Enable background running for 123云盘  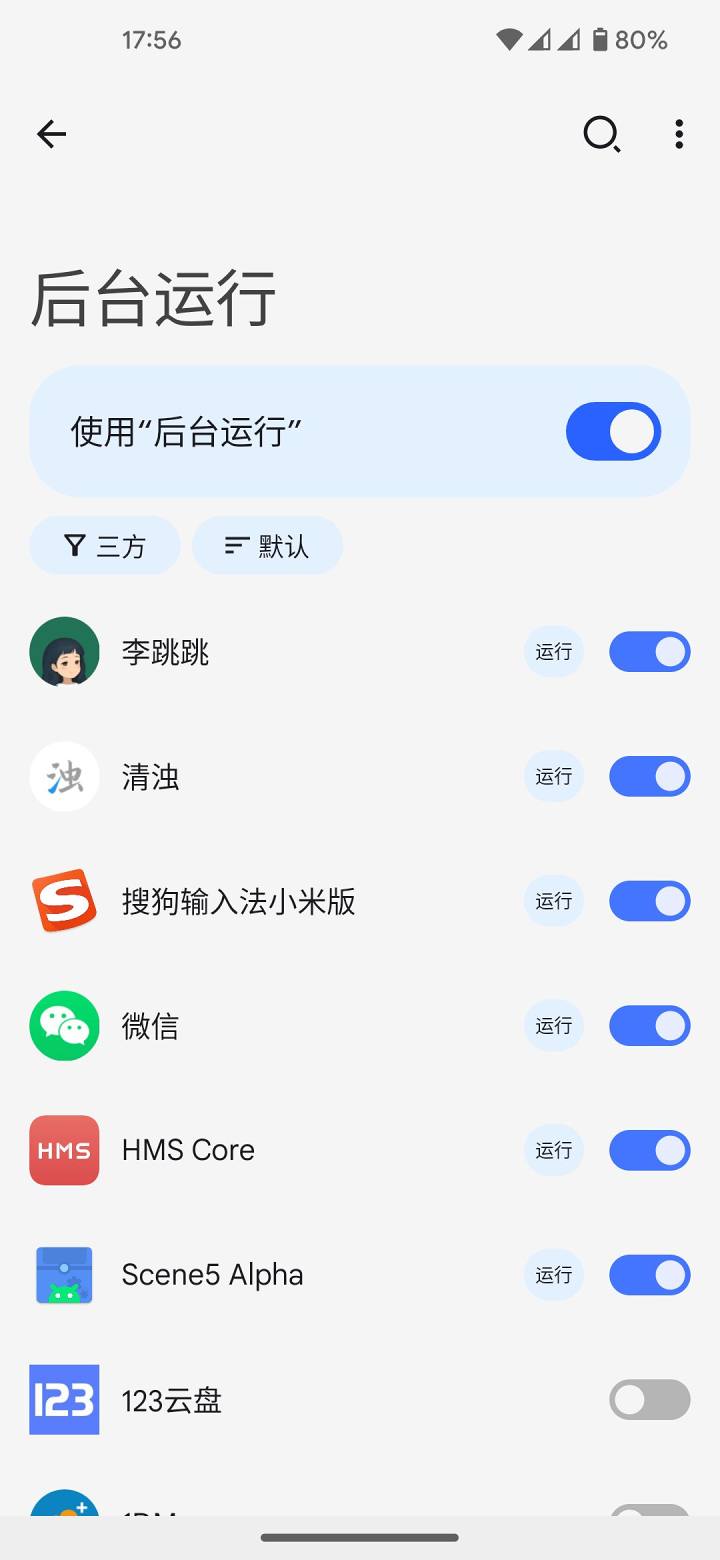pyautogui.click(x=648, y=1399)
